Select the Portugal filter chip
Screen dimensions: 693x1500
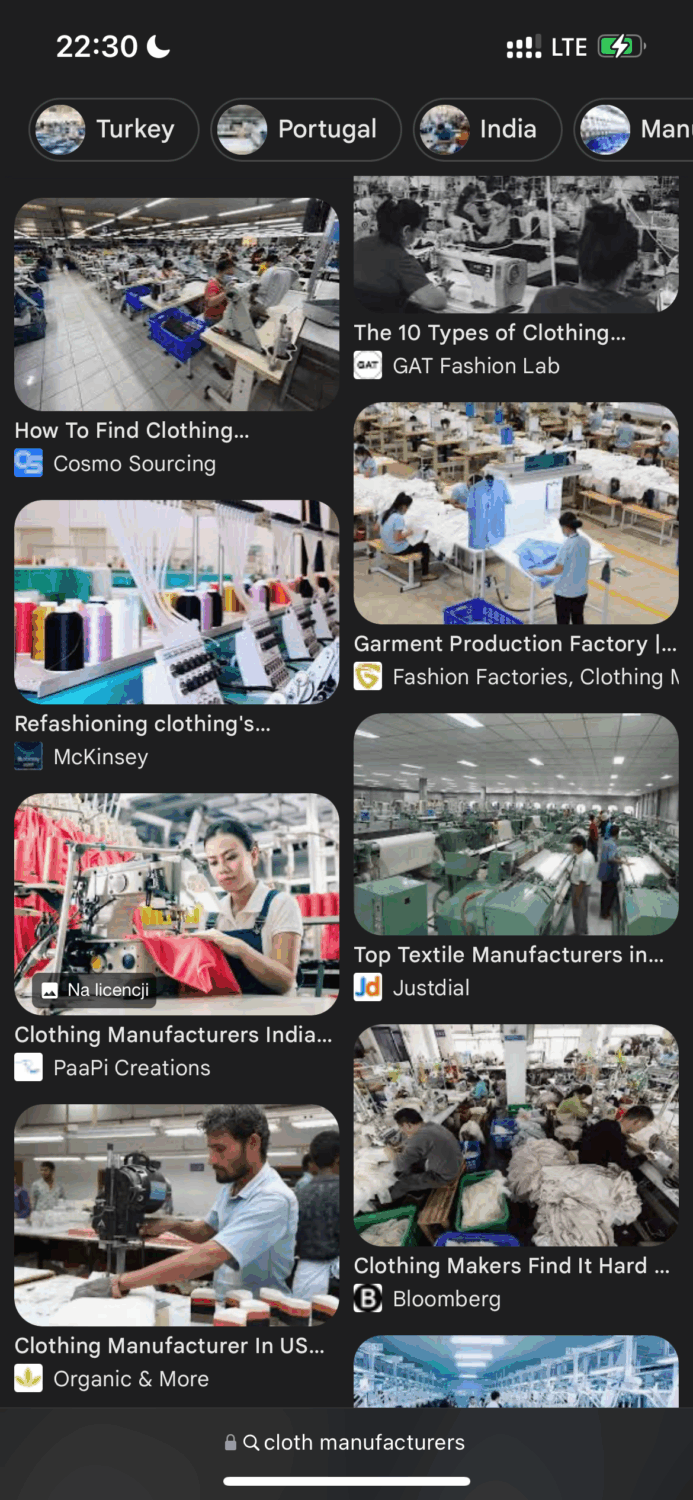305,130
